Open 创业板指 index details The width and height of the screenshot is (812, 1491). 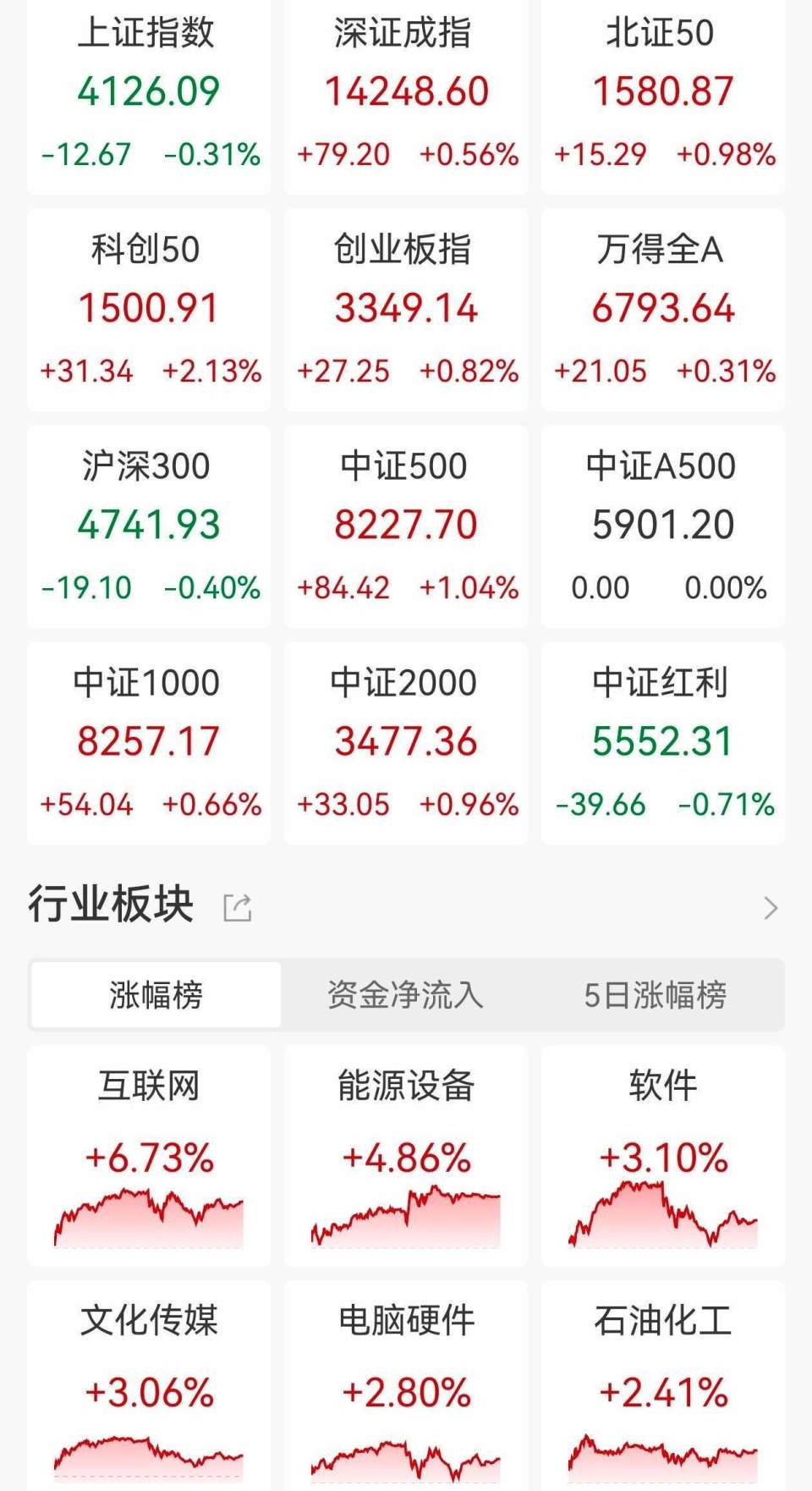coord(406,309)
